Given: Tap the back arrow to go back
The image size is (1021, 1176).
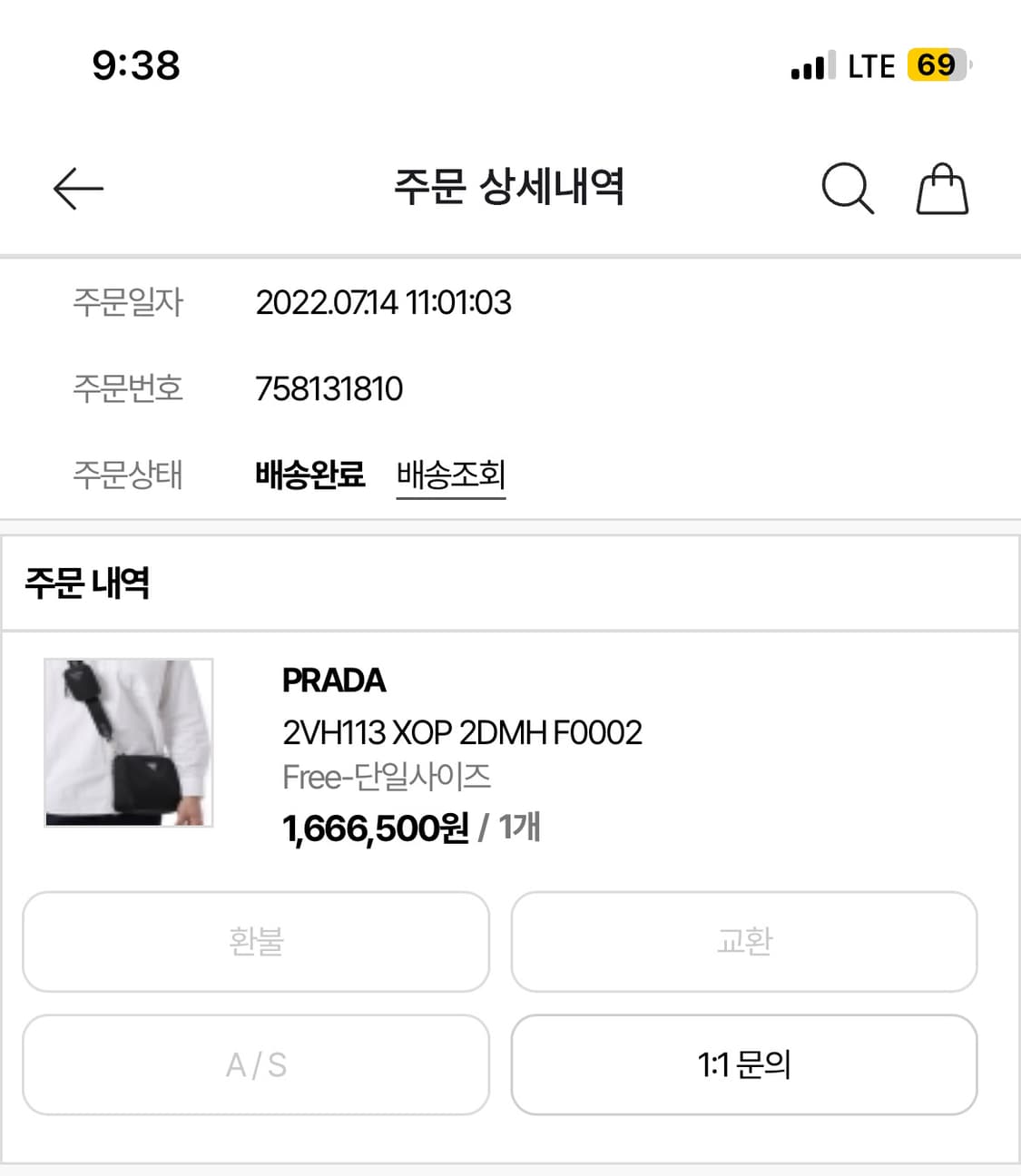Looking at the screenshot, I should tap(78, 189).
